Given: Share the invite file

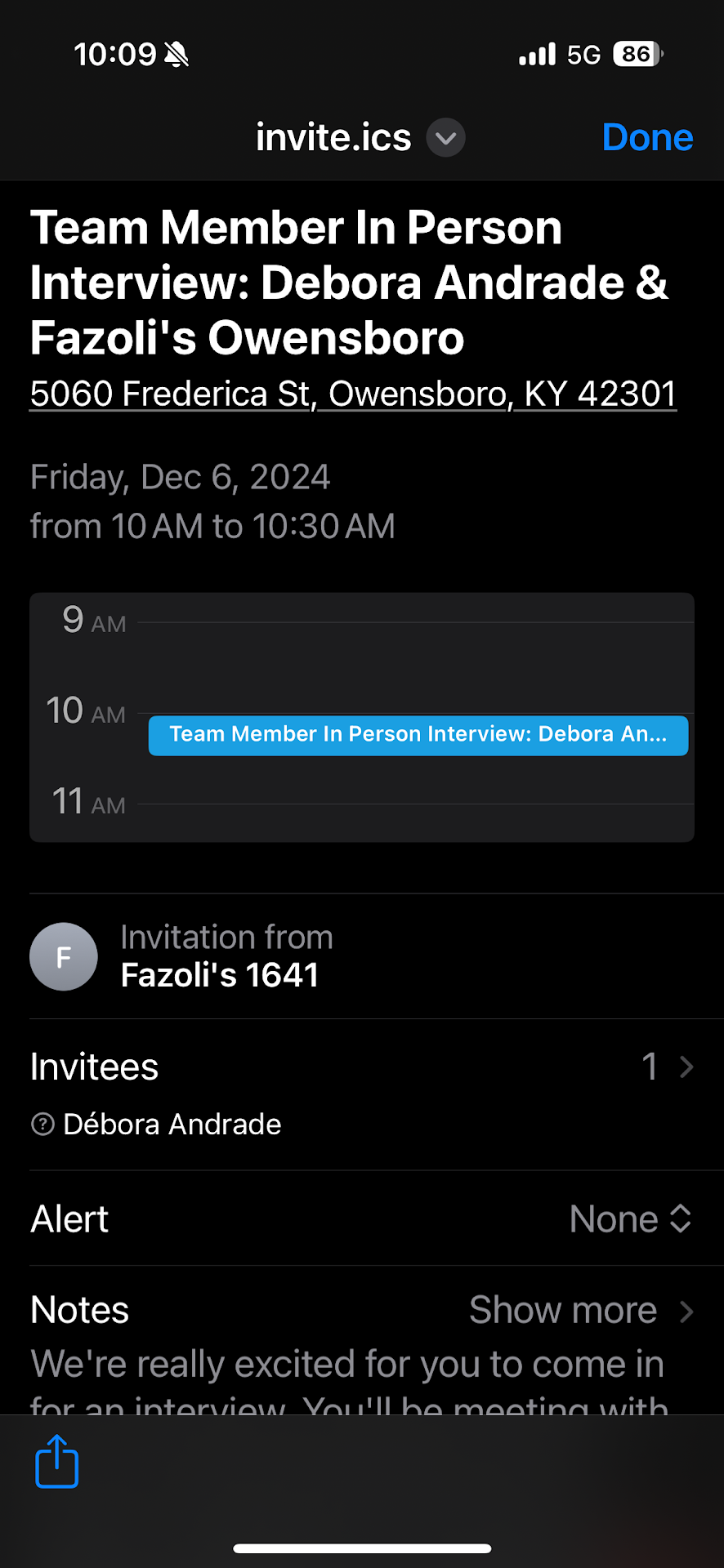Looking at the screenshot, I should pyautogui.click(x=57, y=1461).
